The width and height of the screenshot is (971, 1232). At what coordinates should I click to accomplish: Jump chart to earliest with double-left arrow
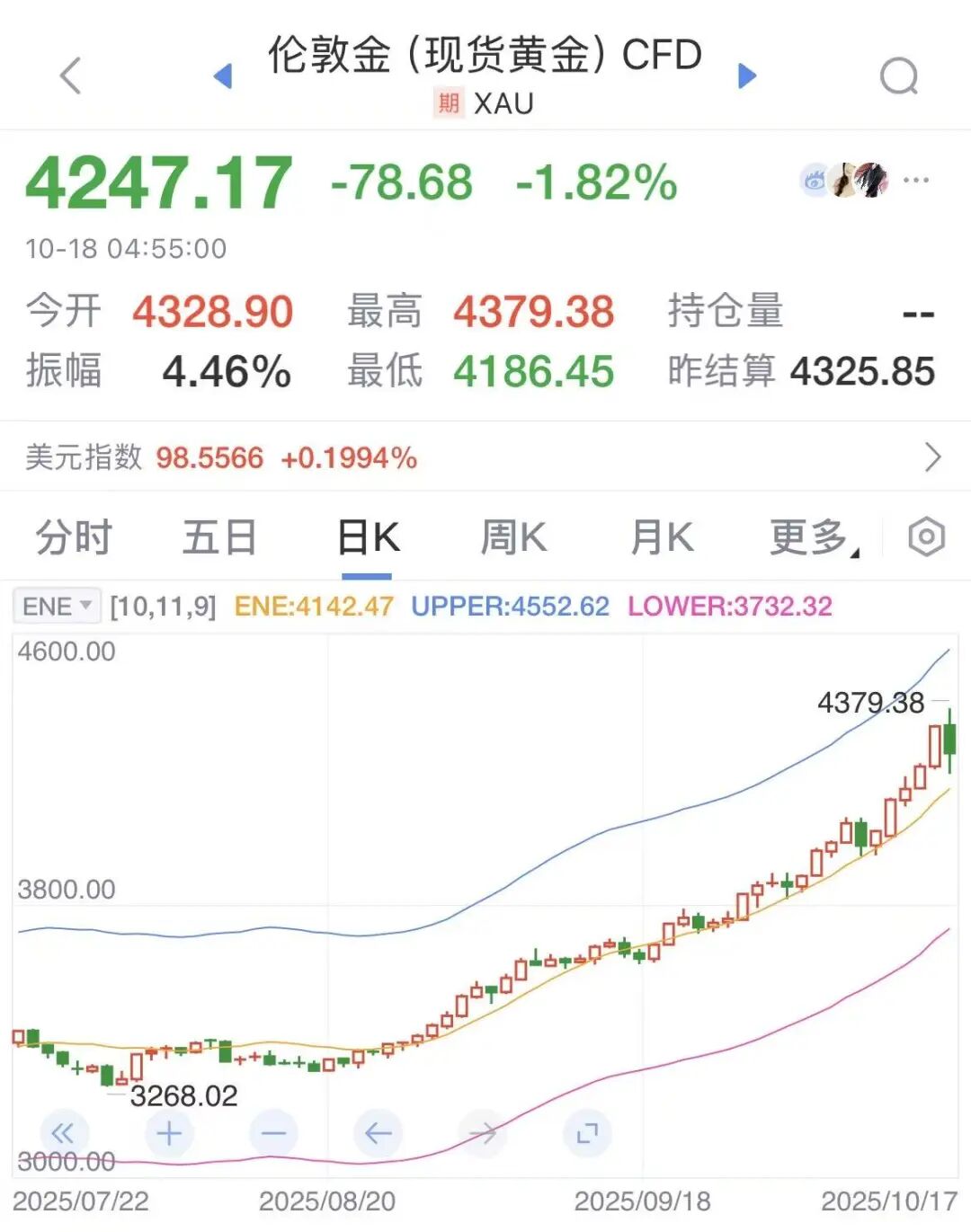coord(63,1133)
